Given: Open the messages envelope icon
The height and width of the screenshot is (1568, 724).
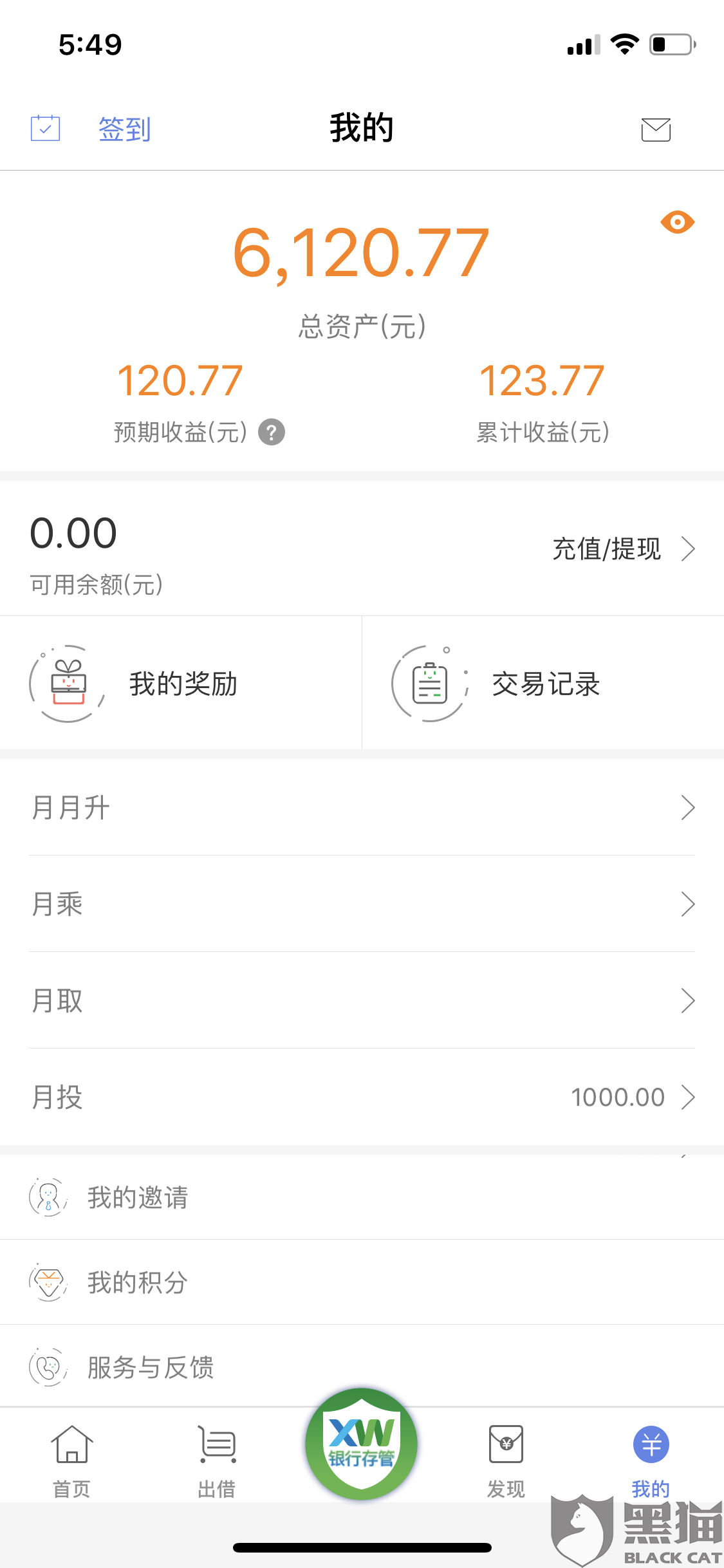Looking at the screenshot, I should tap(656, 129).
